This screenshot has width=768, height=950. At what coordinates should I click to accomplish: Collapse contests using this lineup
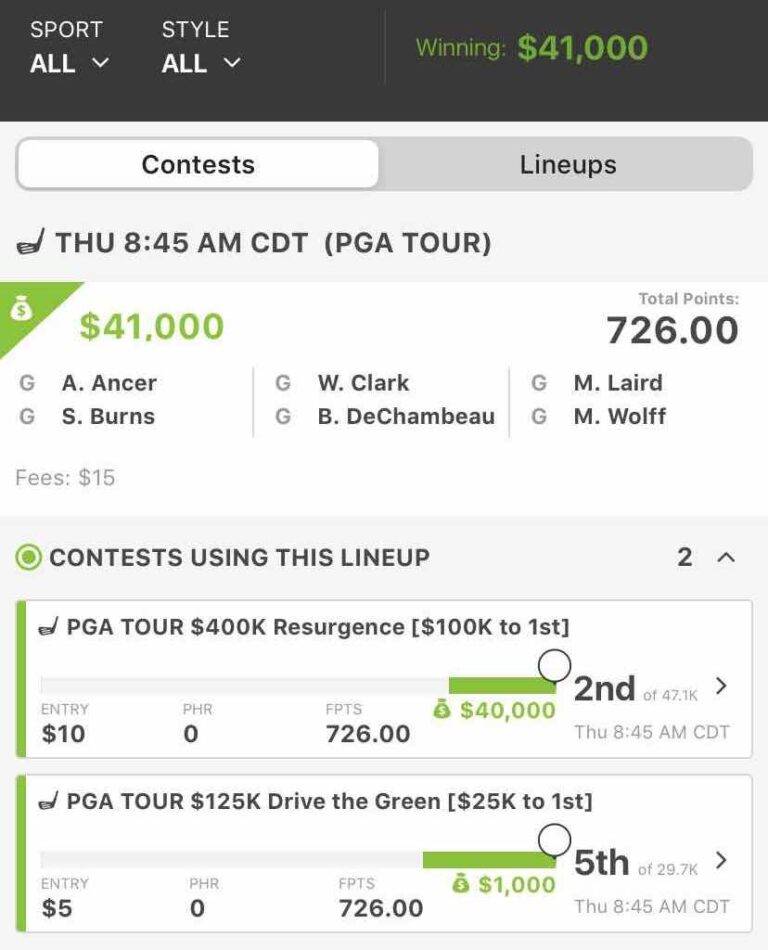pyautogui.click(x=726, y=558)
